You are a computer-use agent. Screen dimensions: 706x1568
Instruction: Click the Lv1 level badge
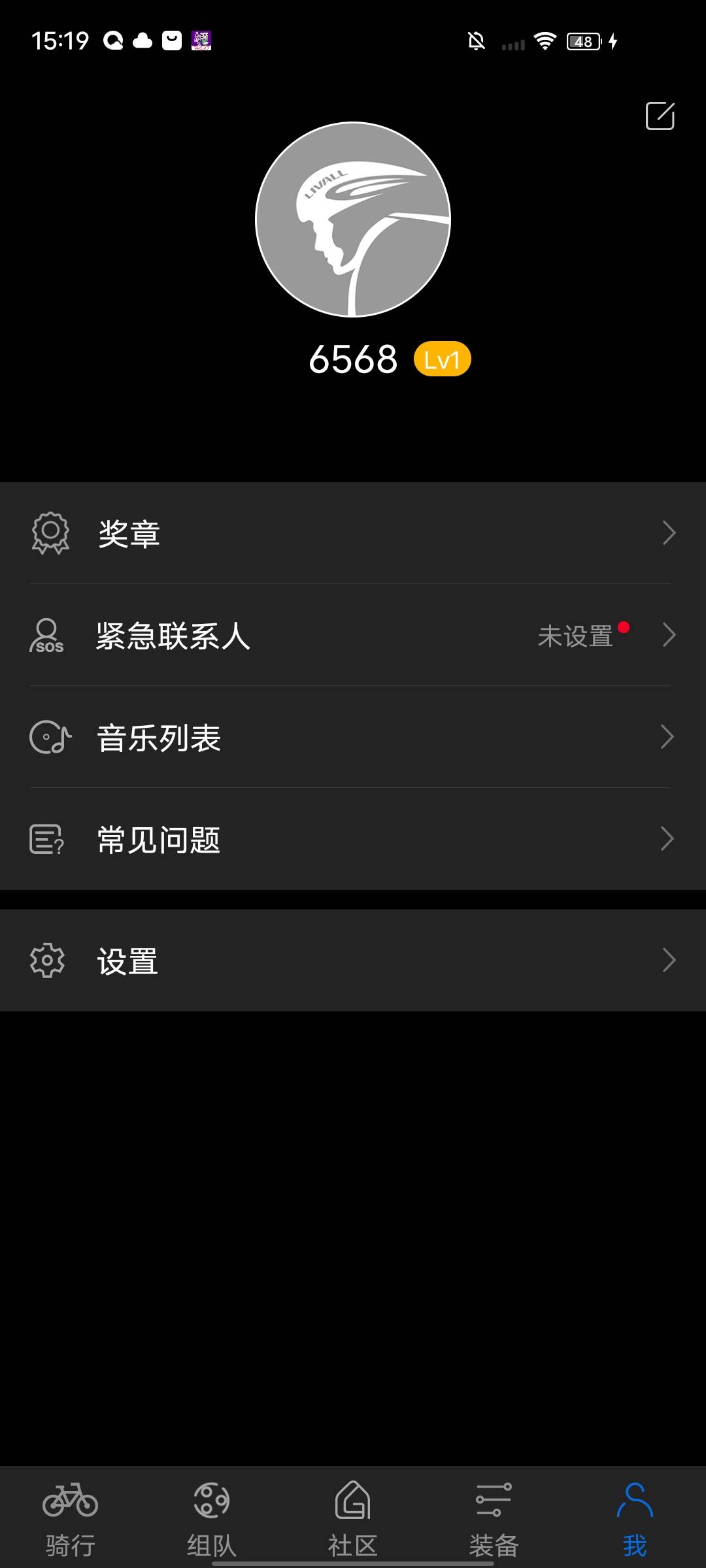point(442,358)
